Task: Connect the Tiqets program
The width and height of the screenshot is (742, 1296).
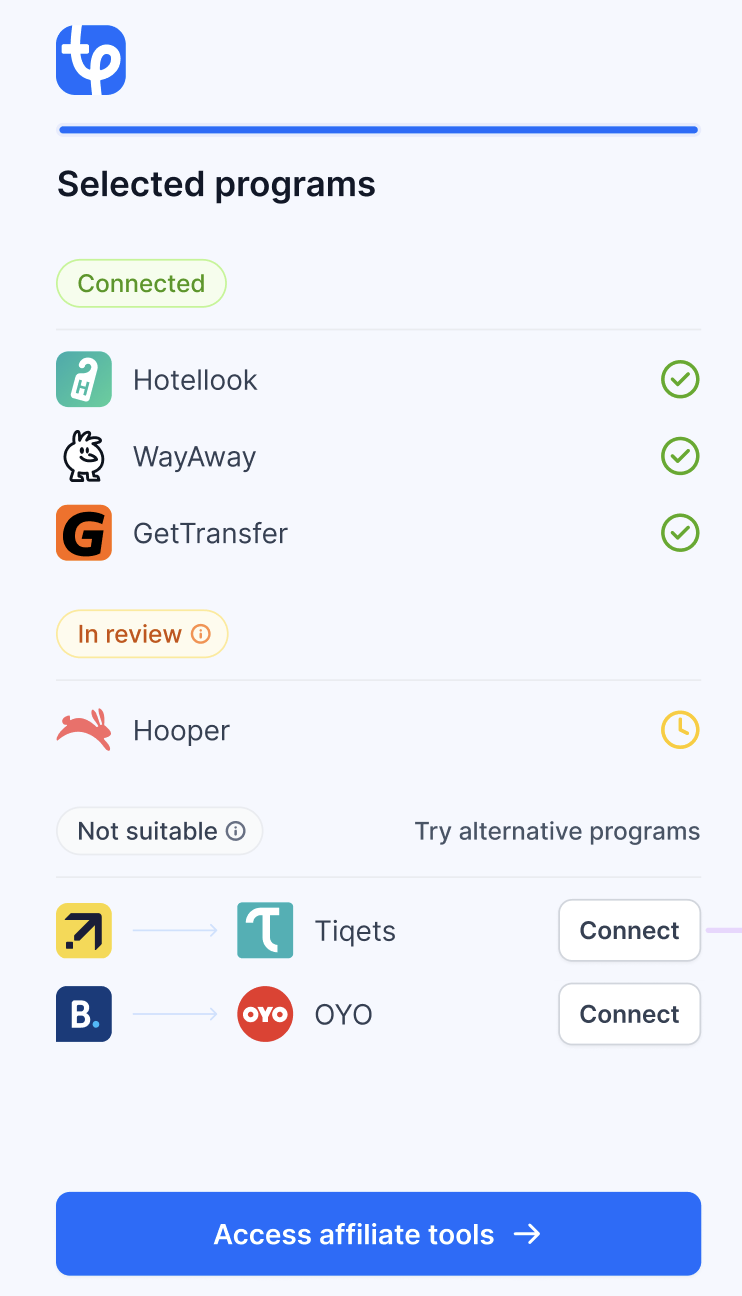Action: pos(629,930)
